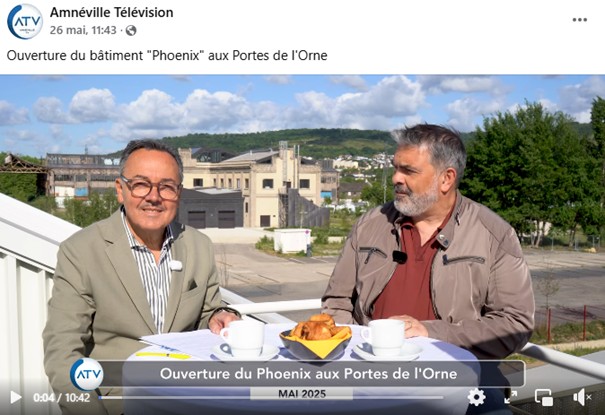Expand video to fullscreen
The image size is (605, 415).
pos(510,397)
